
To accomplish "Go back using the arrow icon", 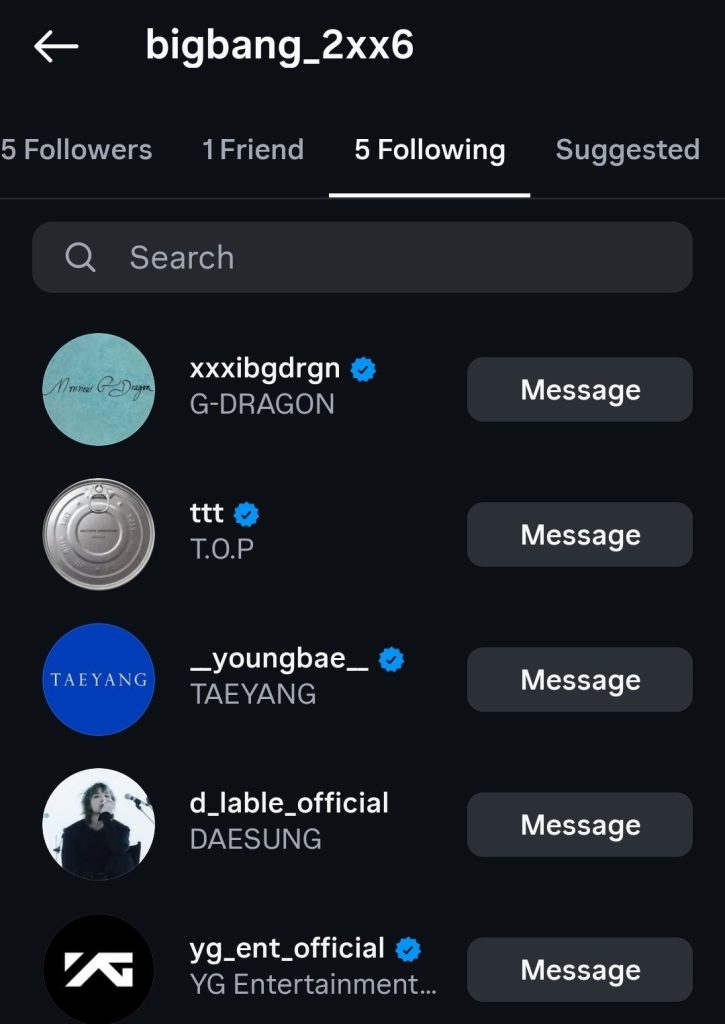I will point(55,47).
